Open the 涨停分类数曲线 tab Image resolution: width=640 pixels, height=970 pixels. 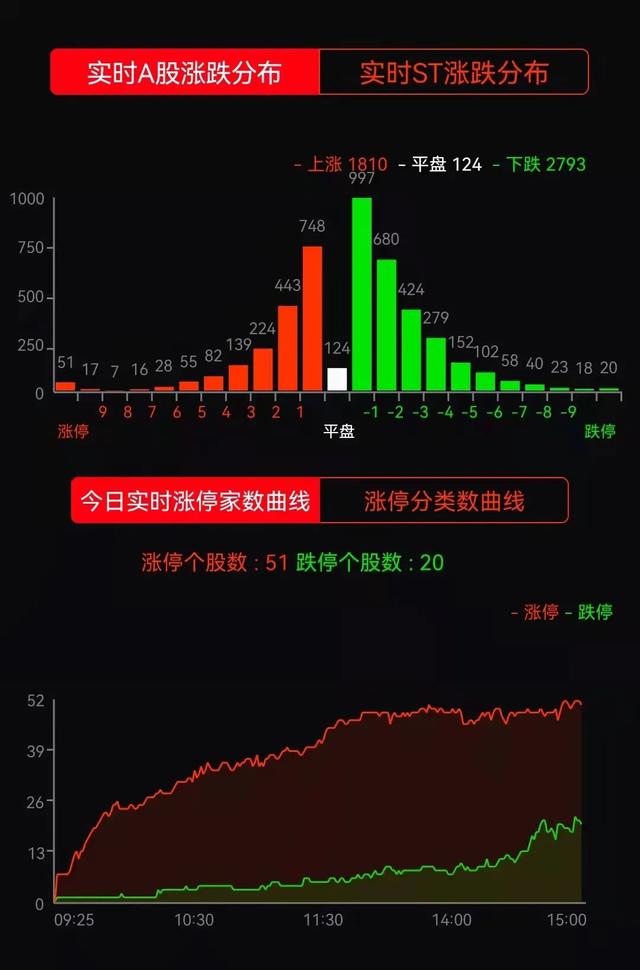444,500
